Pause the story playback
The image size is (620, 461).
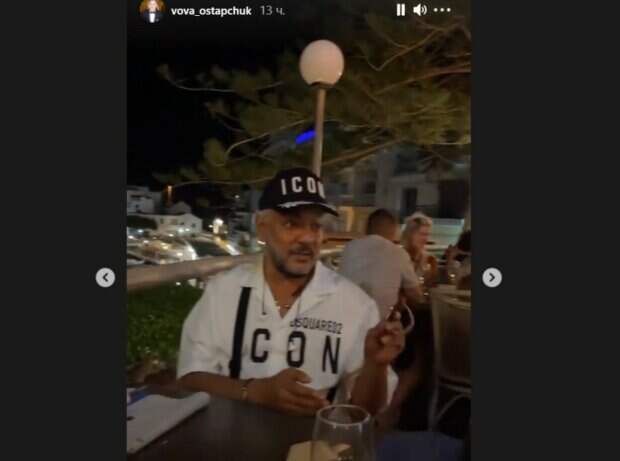pyautogui.click(x=401, y=10)
